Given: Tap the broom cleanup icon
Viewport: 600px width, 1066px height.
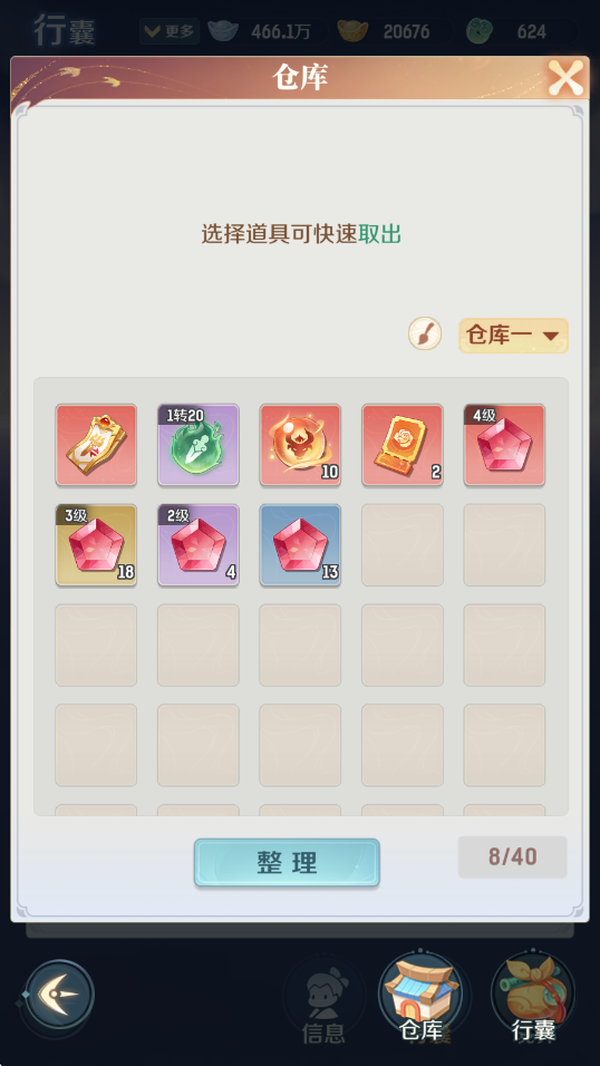Looking at the screenshot, I should pos(425,334).
